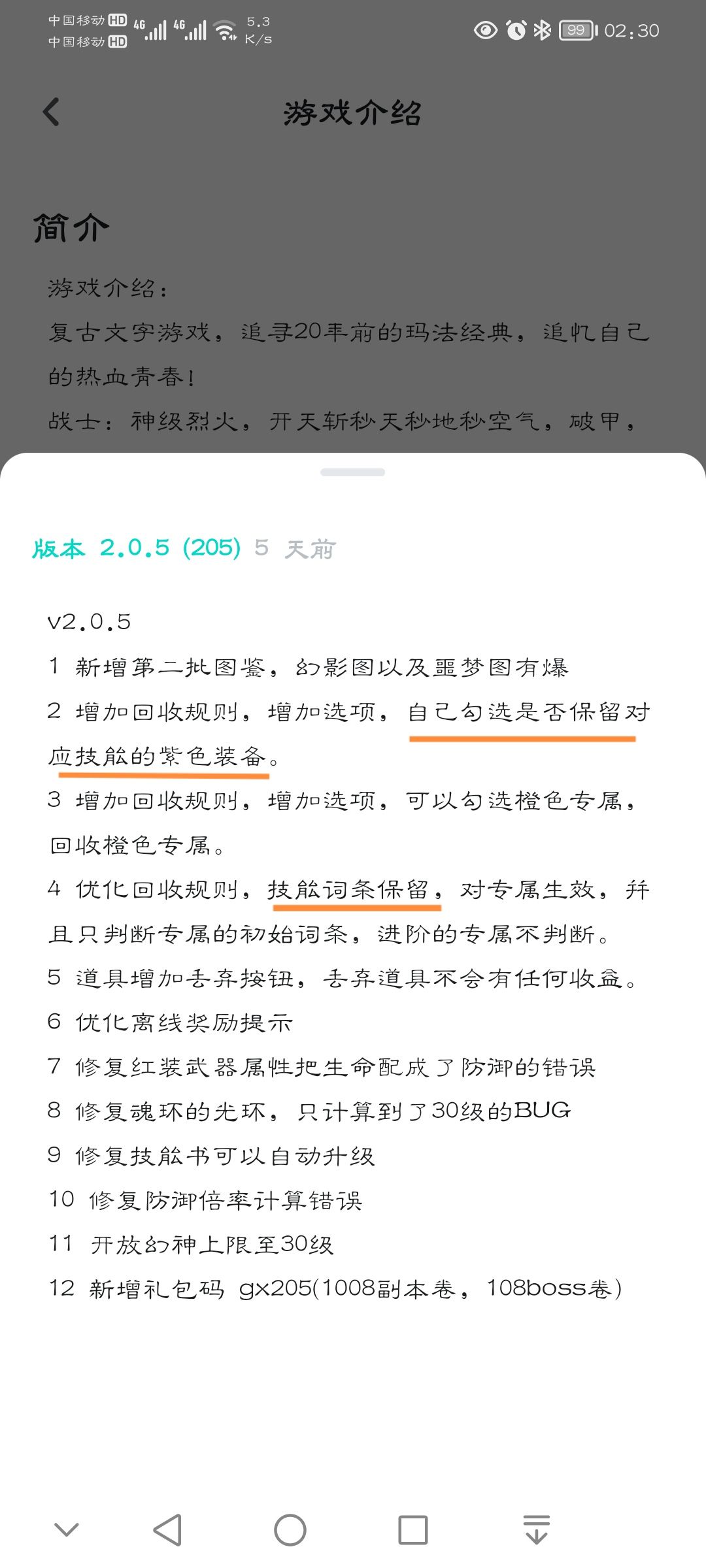
Task: Tap the bottom sheet drag handle
Action: click(x=352, y=472)
